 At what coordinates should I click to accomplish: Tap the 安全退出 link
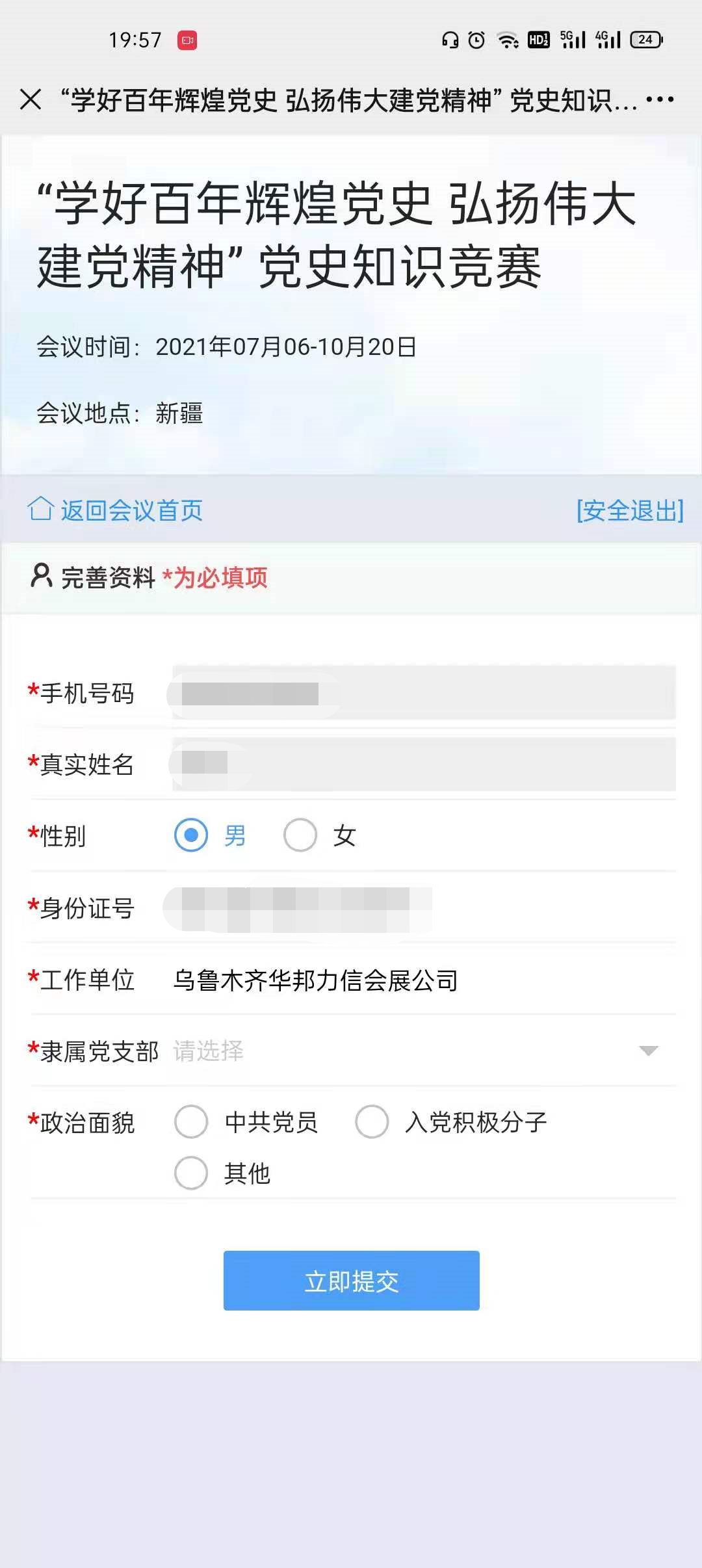(x=630, y=510)
